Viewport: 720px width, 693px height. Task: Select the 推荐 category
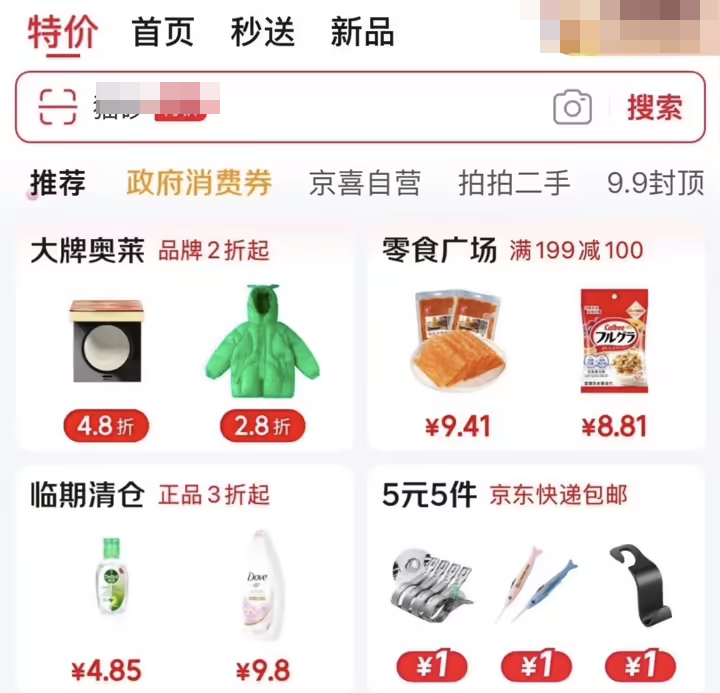(x=58, y=183)
